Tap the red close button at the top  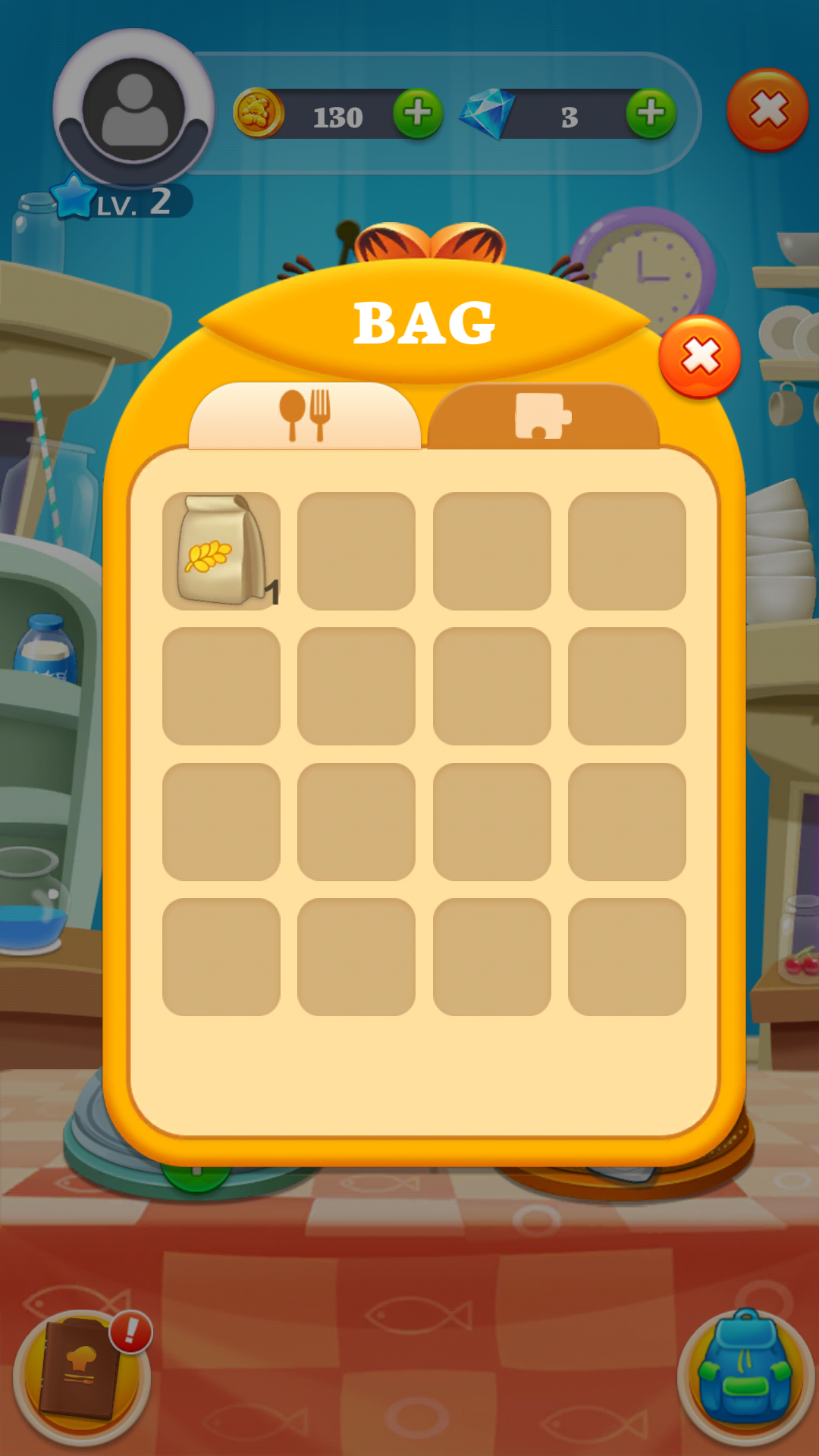pos(767,110)
